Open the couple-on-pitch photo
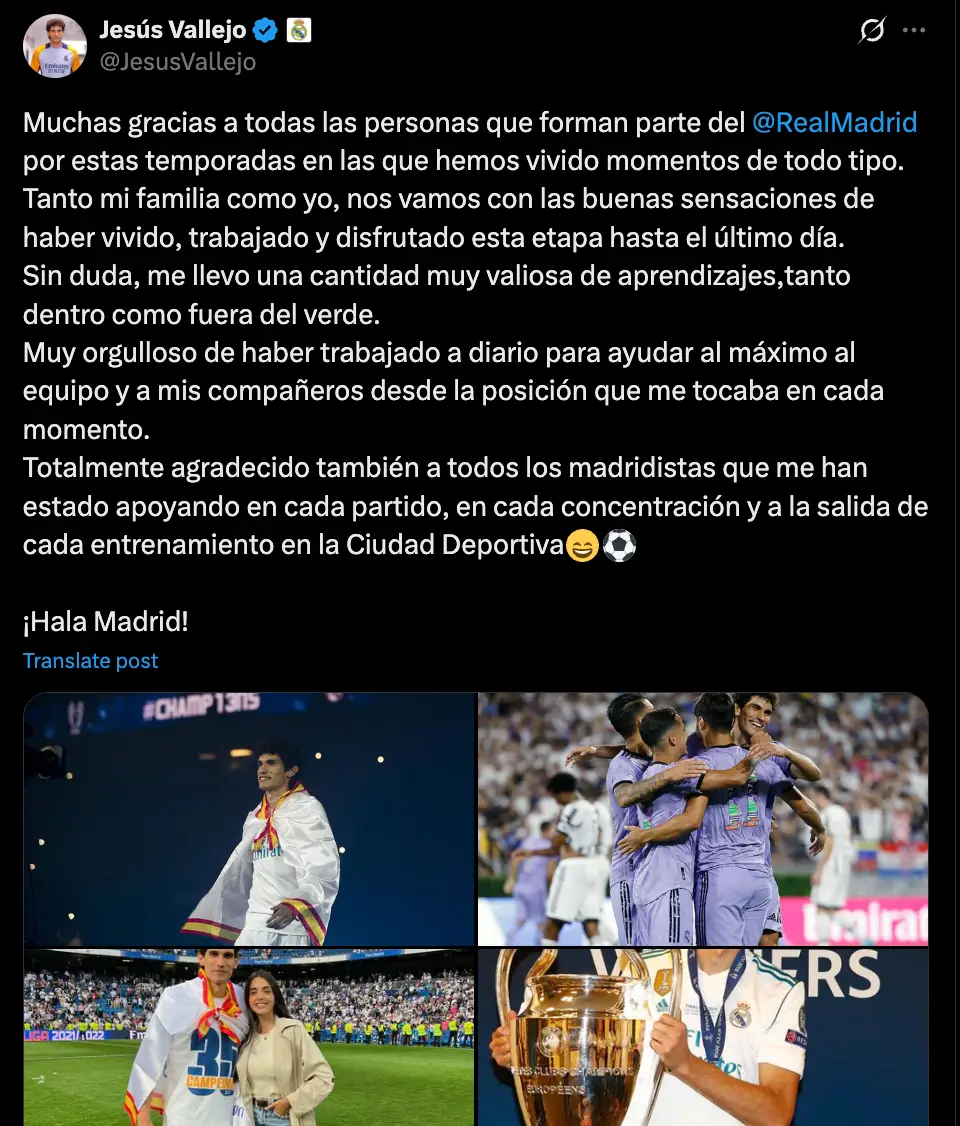Screen dimensions: 960x1126 tap(248, 1040)
